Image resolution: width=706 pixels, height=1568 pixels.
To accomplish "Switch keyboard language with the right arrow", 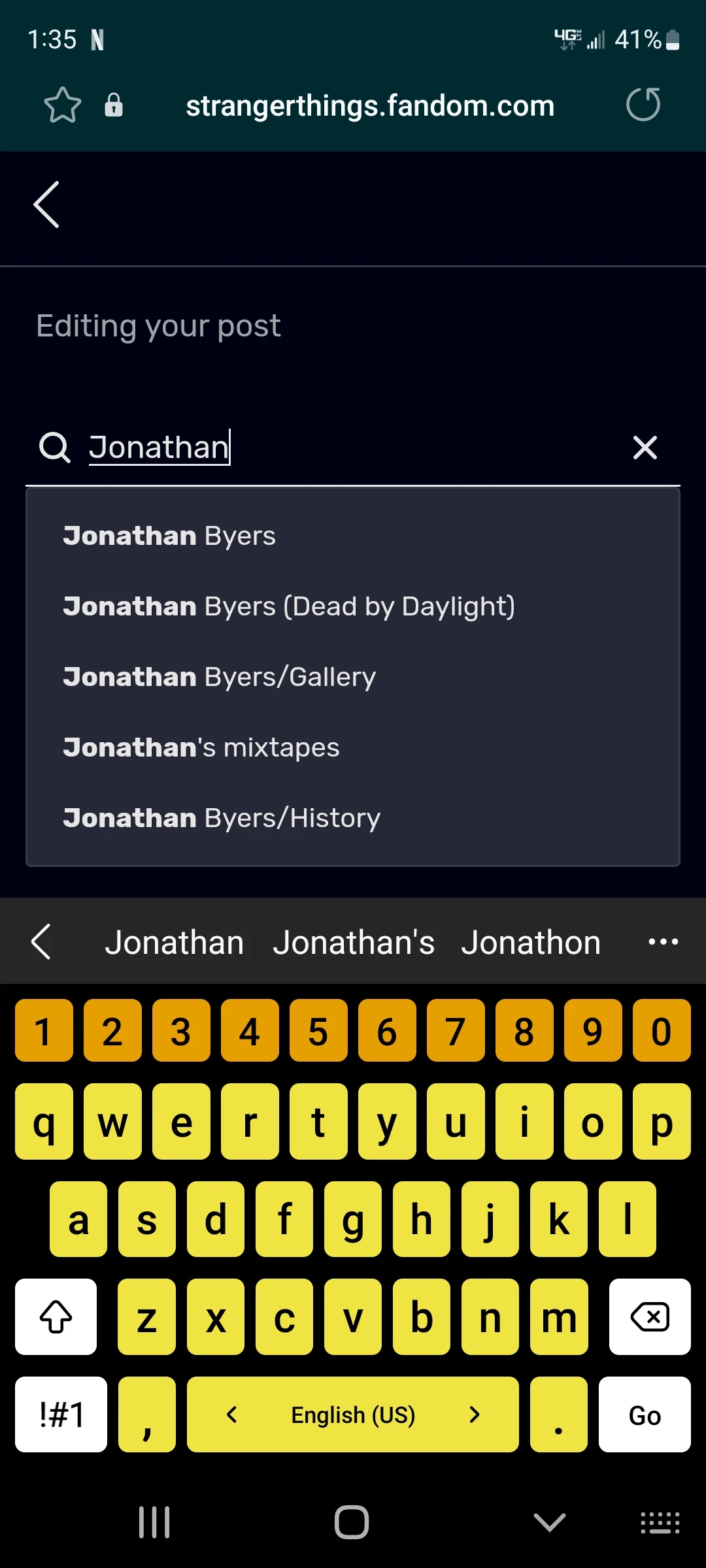I will coord(475,1415).
